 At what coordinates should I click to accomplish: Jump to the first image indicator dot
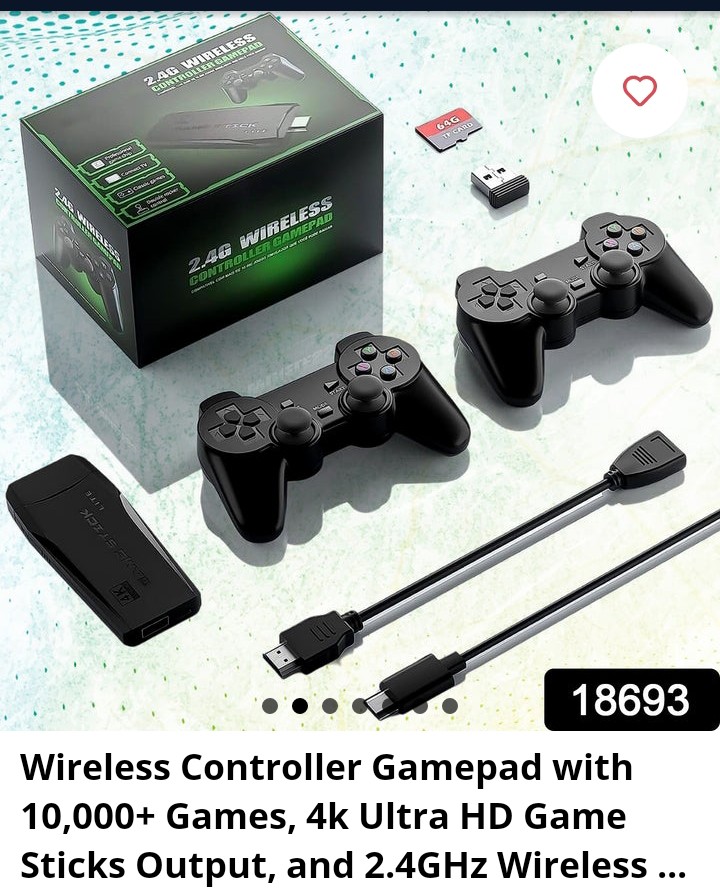(x=270, y=705)
